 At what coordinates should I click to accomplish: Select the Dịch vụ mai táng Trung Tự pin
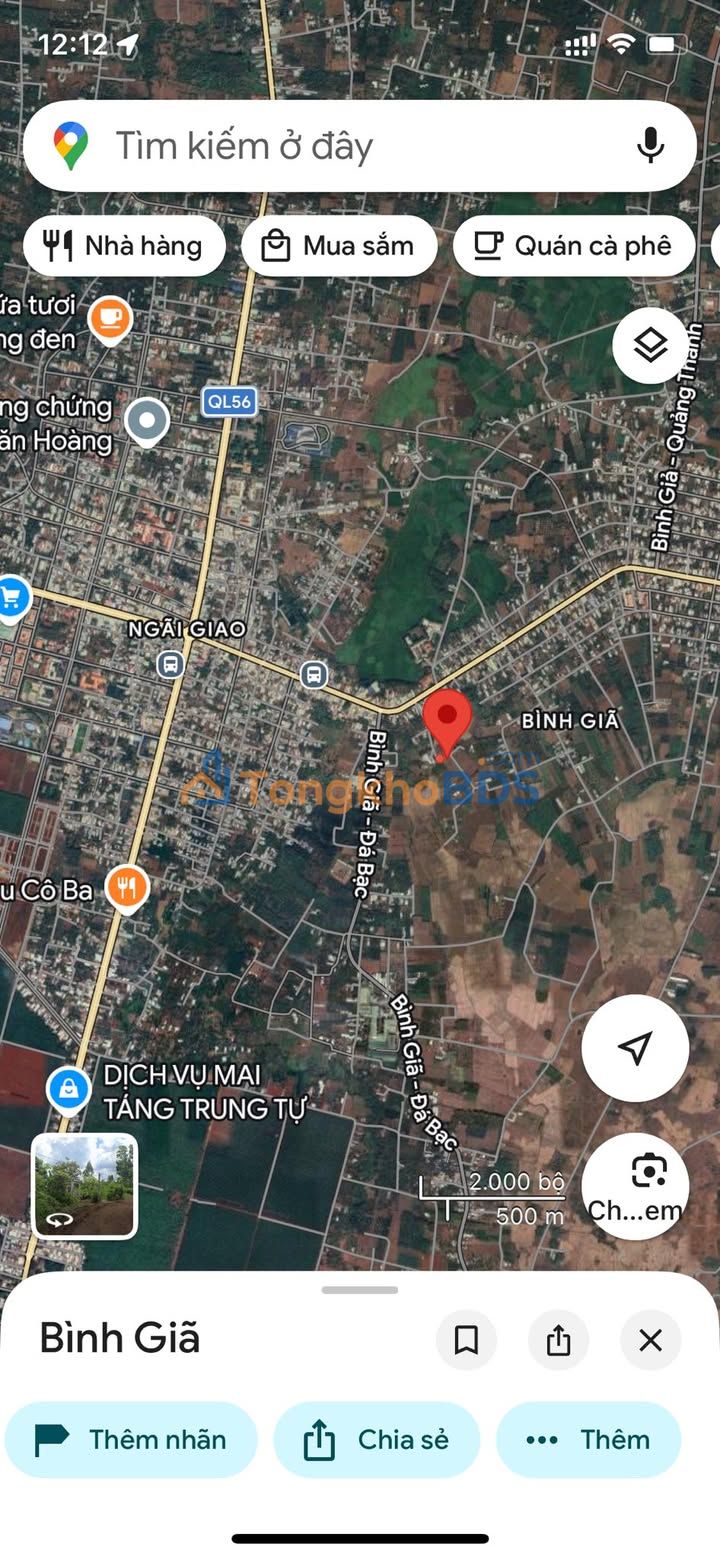coord(68,1089)
